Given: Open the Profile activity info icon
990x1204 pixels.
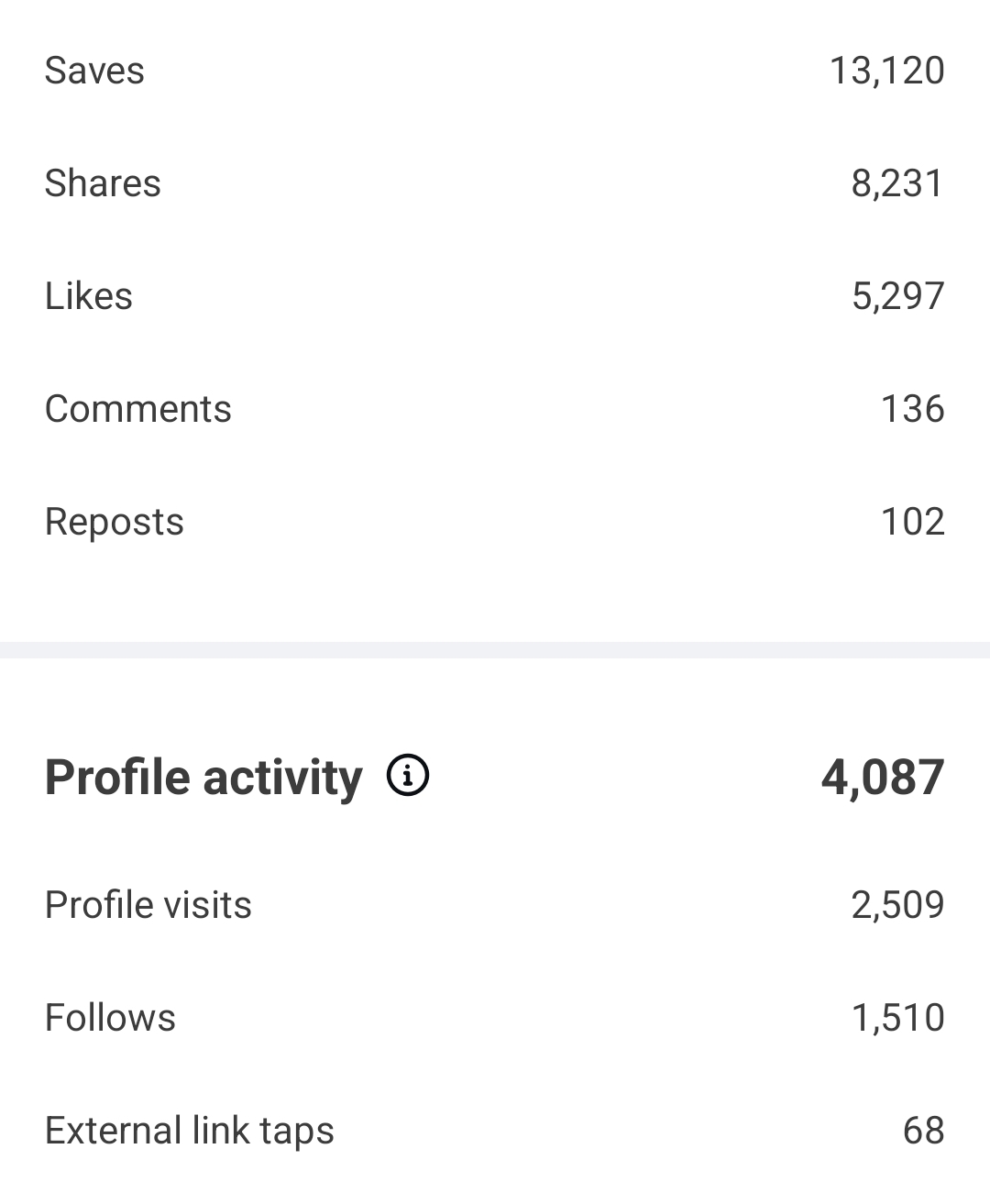Looking at the screenshot, I should click(408, 776).
